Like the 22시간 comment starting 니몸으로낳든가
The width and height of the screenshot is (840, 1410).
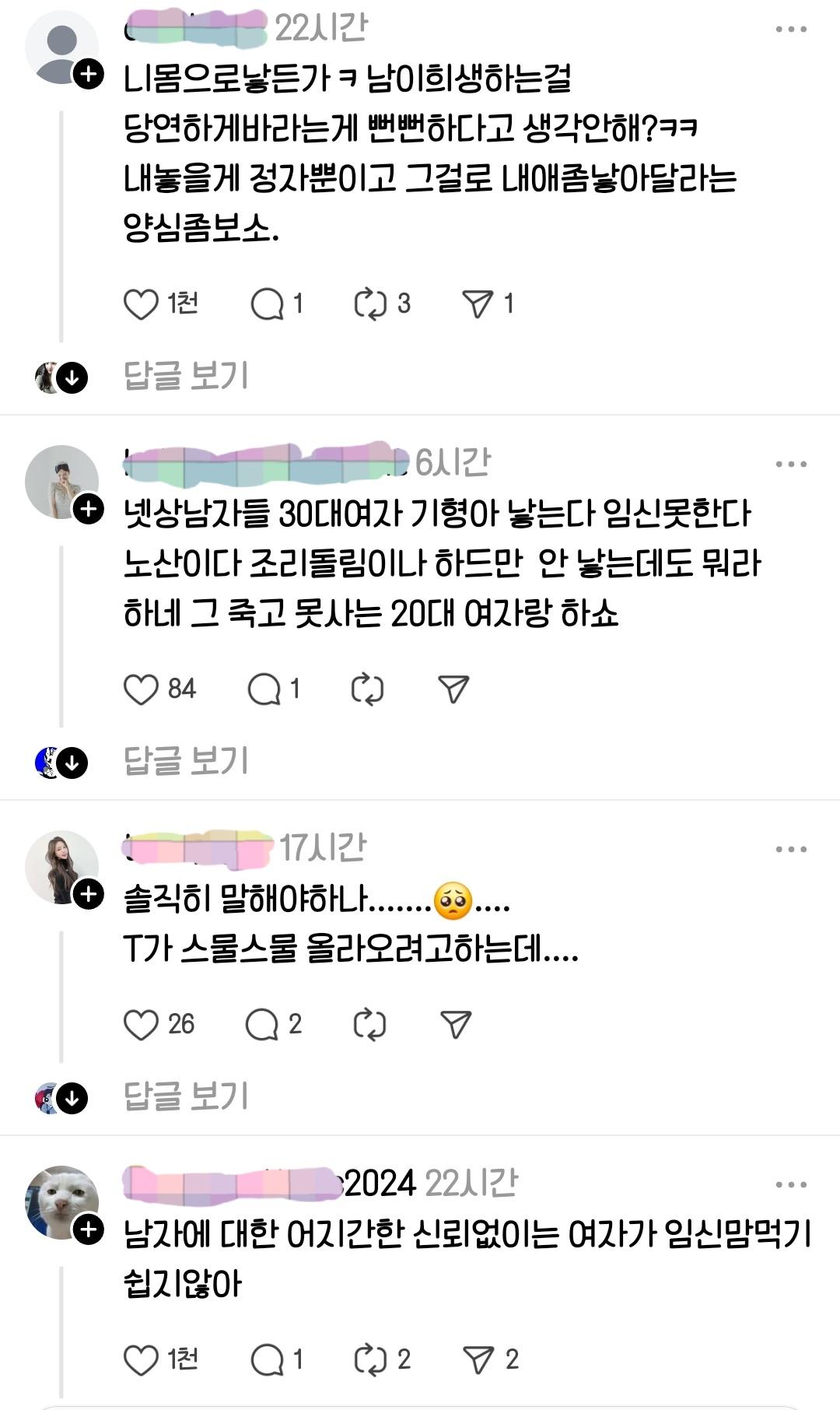click(x=141, y=304)
